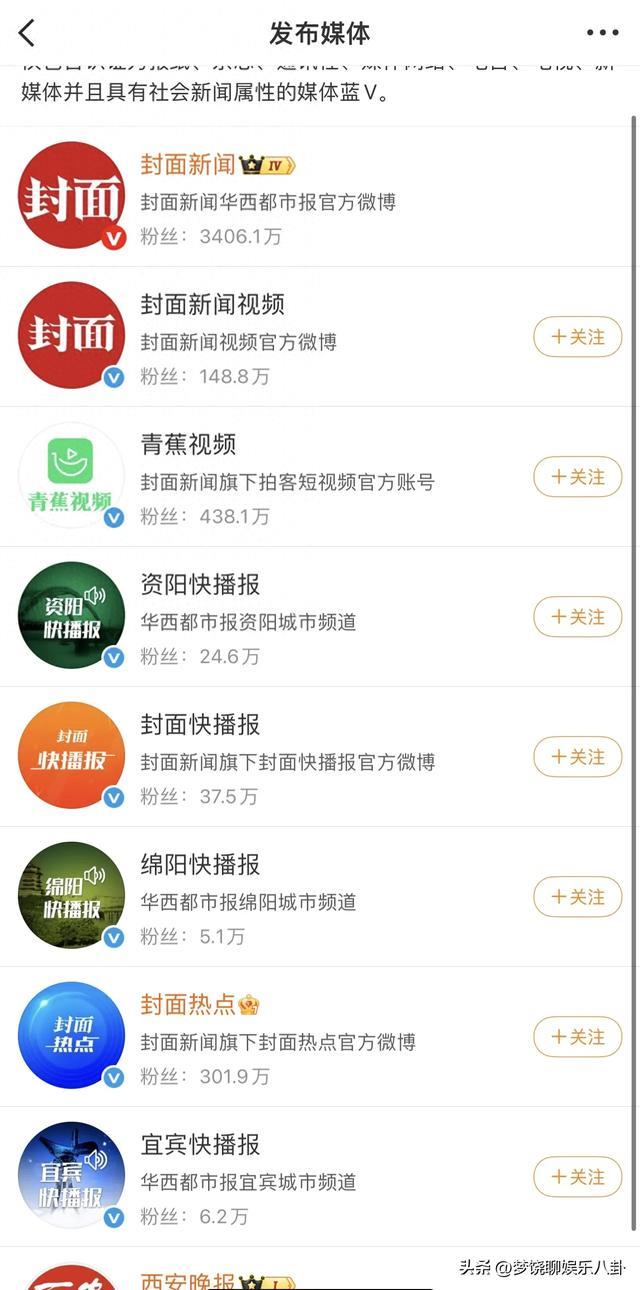Follow the 封面热点 account

pyautogui.click(x=578, y=1037)
